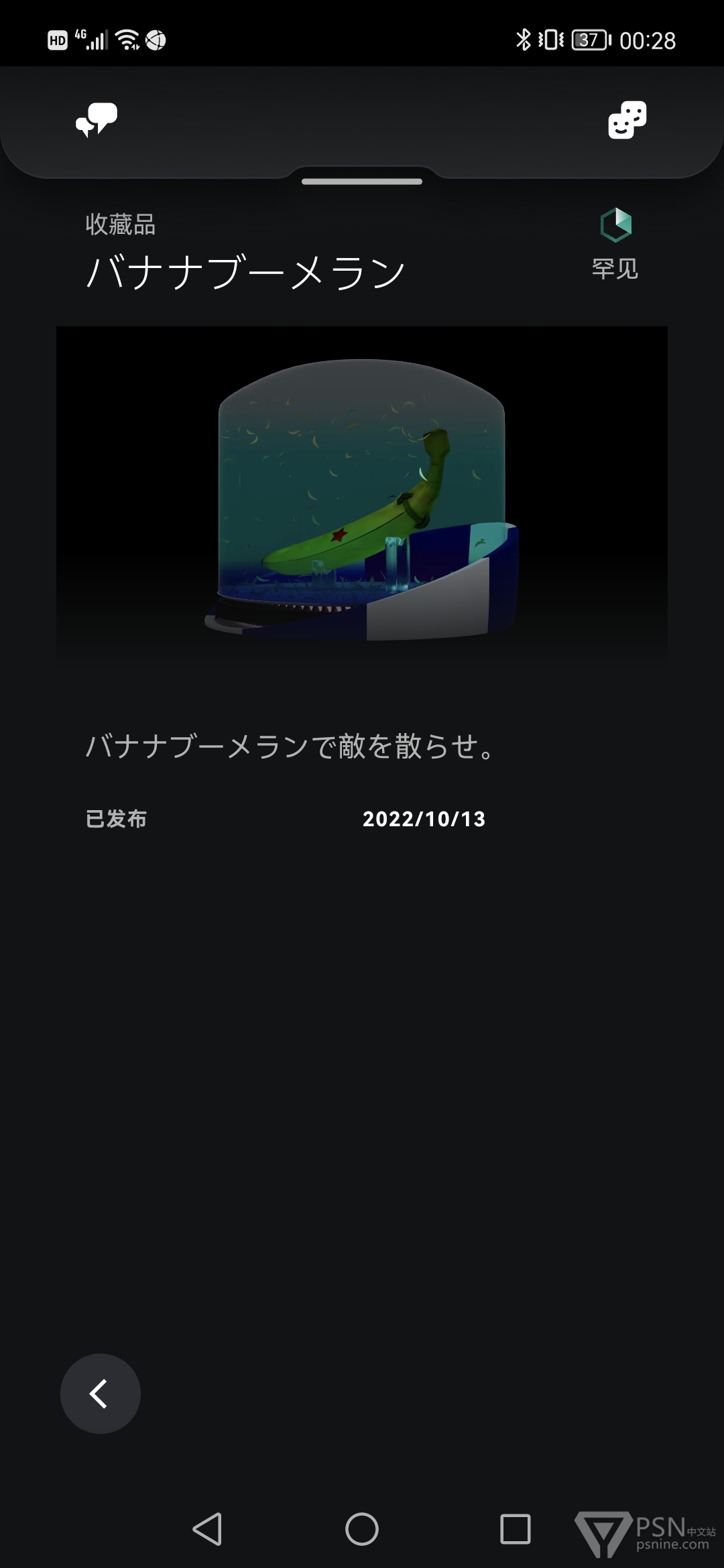
Task: Go to the home screen
Action: tap(362, 1529)
